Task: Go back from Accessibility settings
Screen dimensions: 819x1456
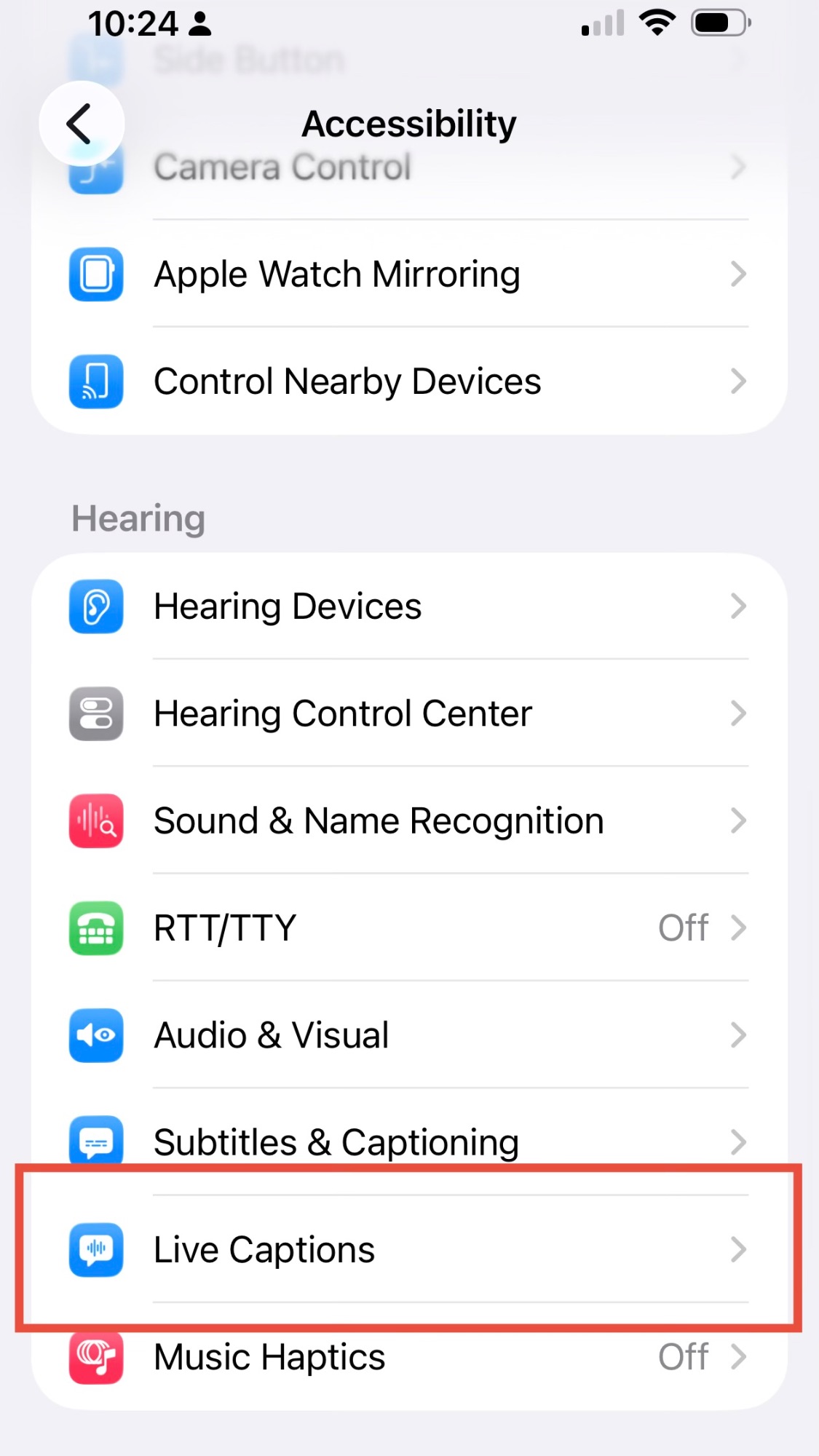Action: point(81,124)
